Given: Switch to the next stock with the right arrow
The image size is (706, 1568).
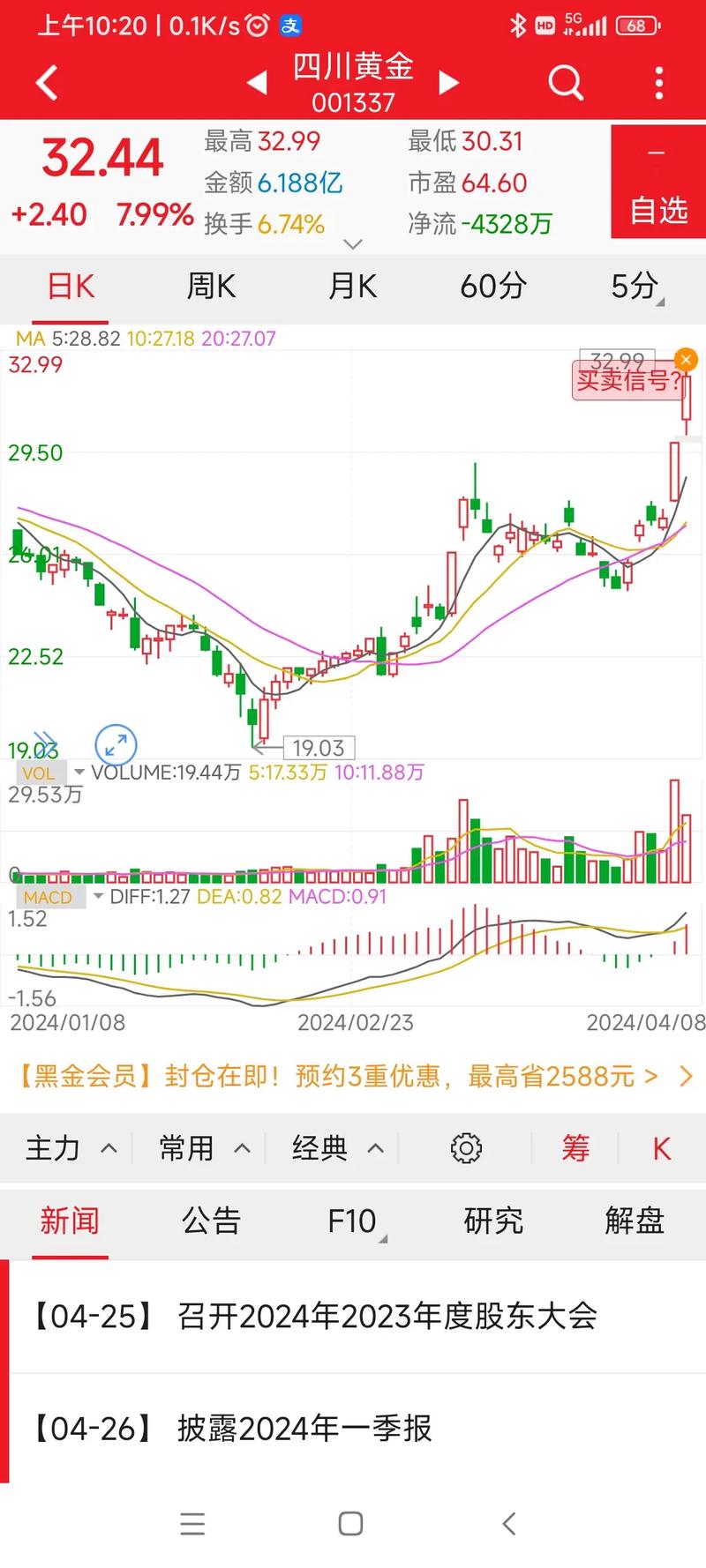Looking at the screenshot, I should (x=449, y=82).
